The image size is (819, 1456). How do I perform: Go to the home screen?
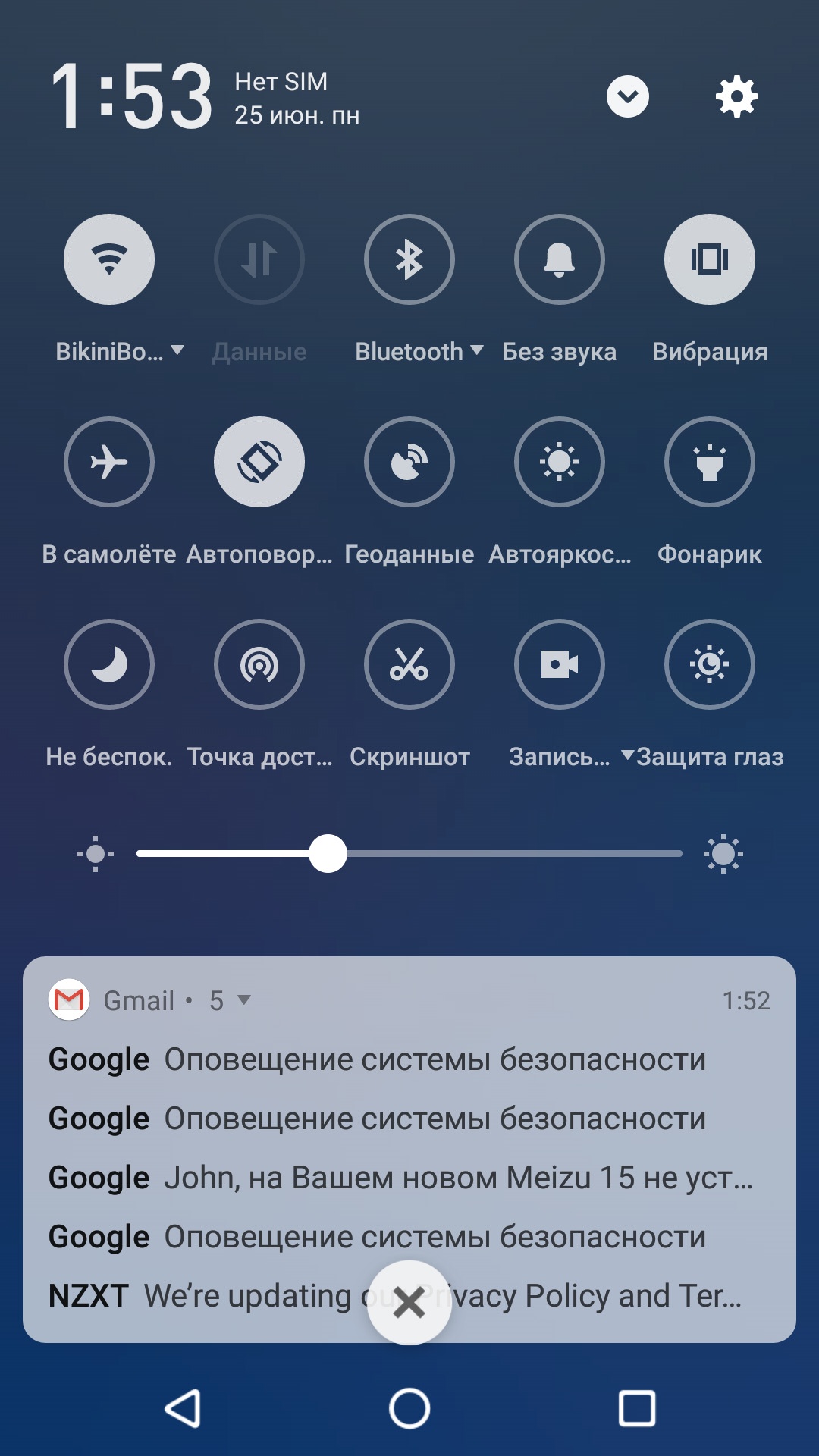pyautogui.click(x=409, y=1409)
